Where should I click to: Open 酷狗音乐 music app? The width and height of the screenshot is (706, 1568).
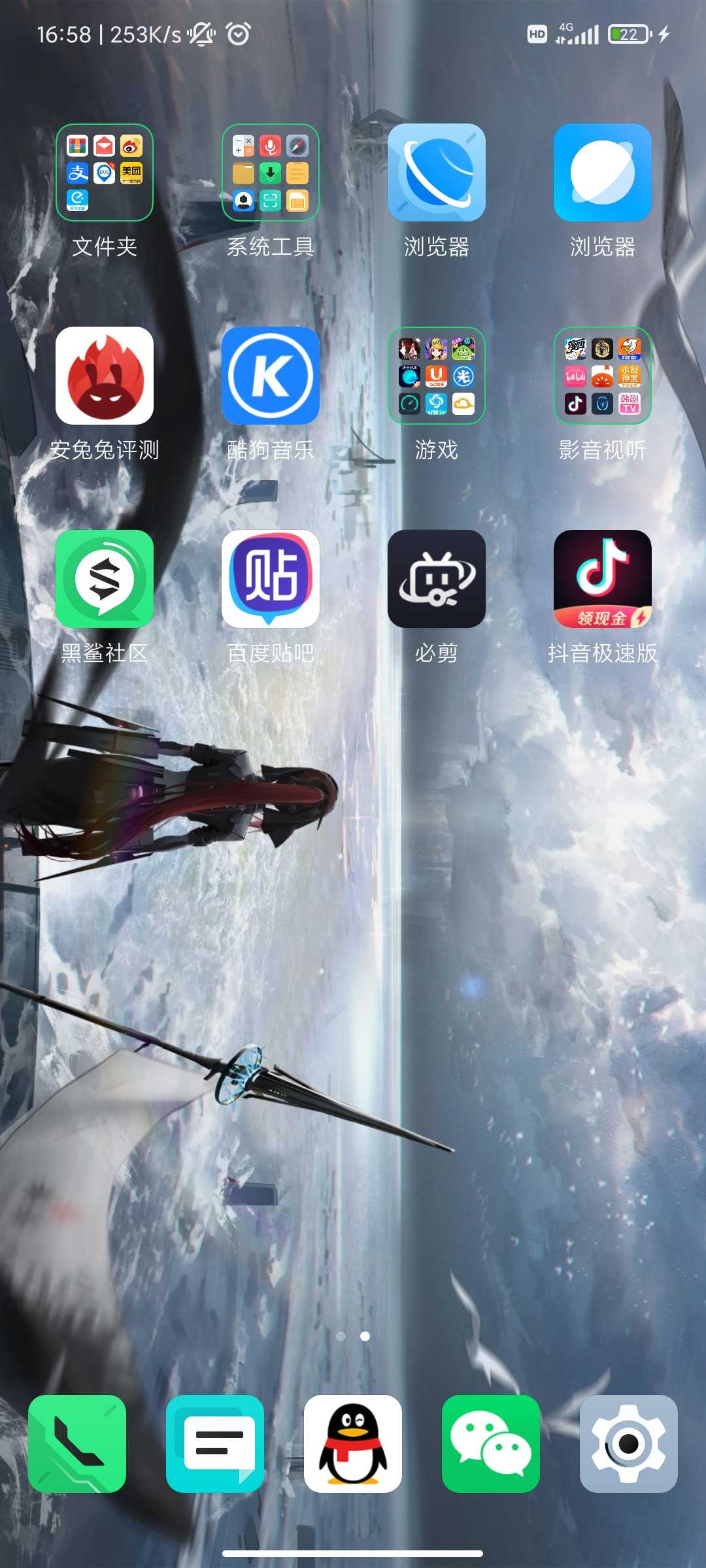(271, 376)
